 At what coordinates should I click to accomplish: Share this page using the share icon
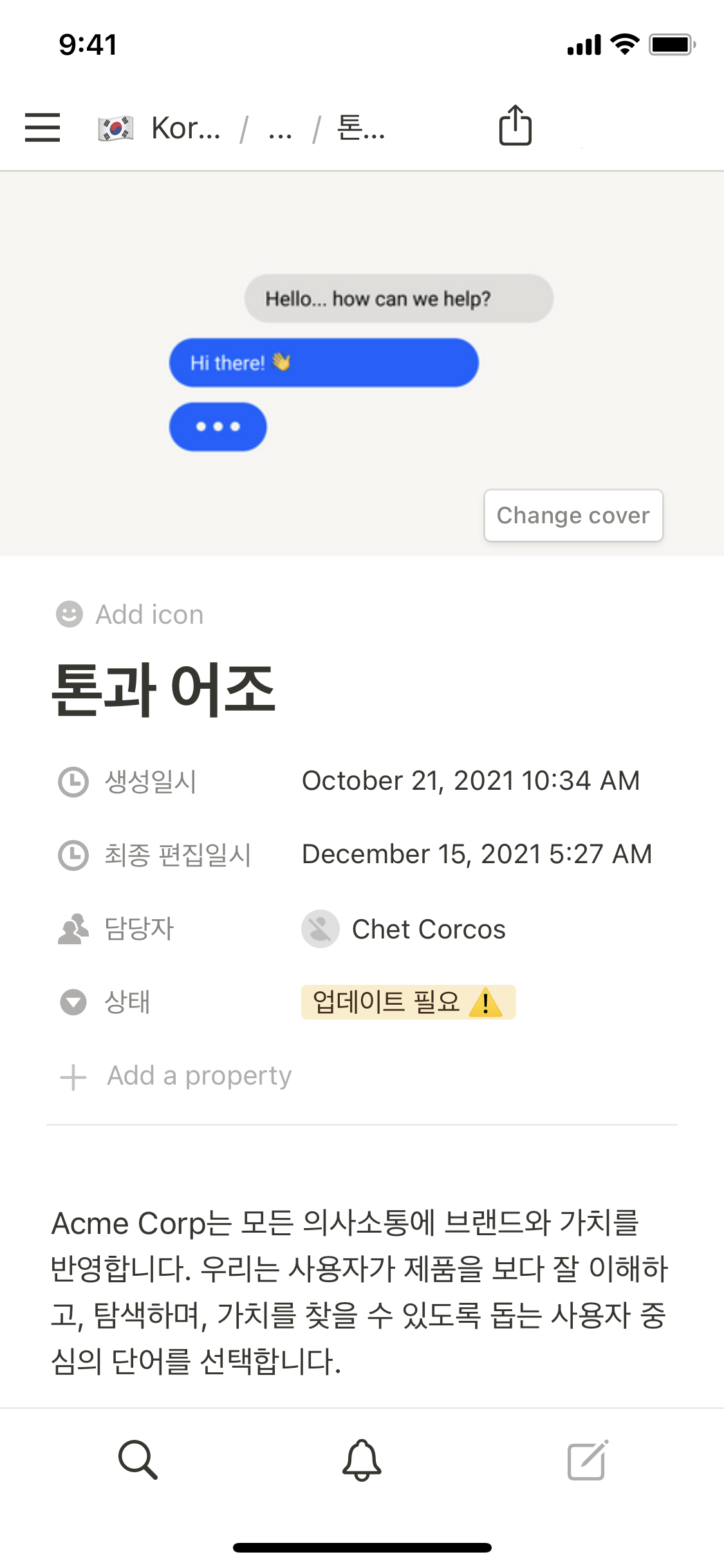(515, 126)
